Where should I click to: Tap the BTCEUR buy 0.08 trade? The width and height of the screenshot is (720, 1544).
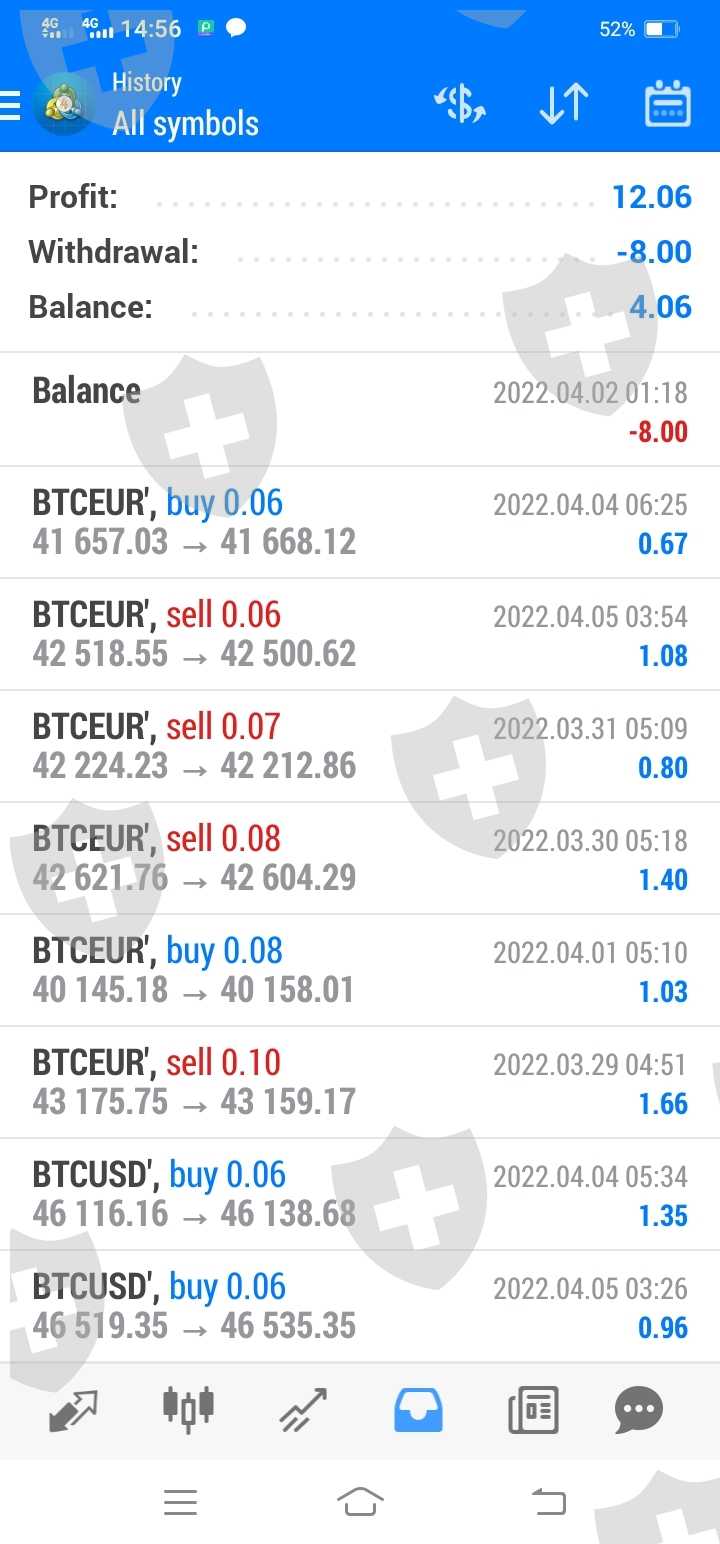[x=360, y=970]
